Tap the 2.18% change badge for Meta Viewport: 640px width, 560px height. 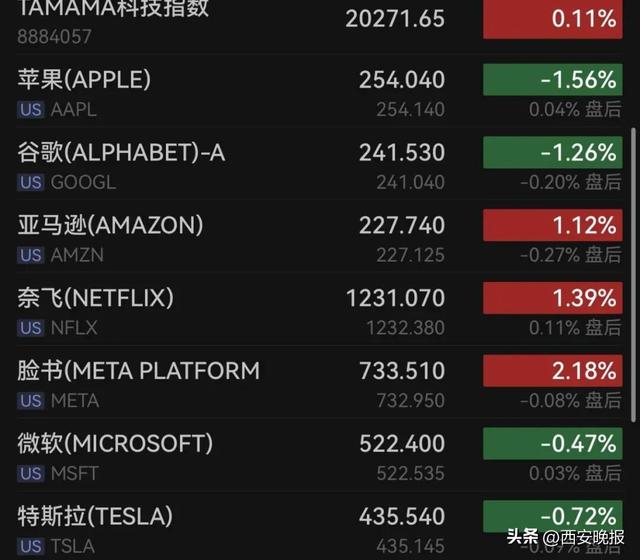click(x=553, y=371)
